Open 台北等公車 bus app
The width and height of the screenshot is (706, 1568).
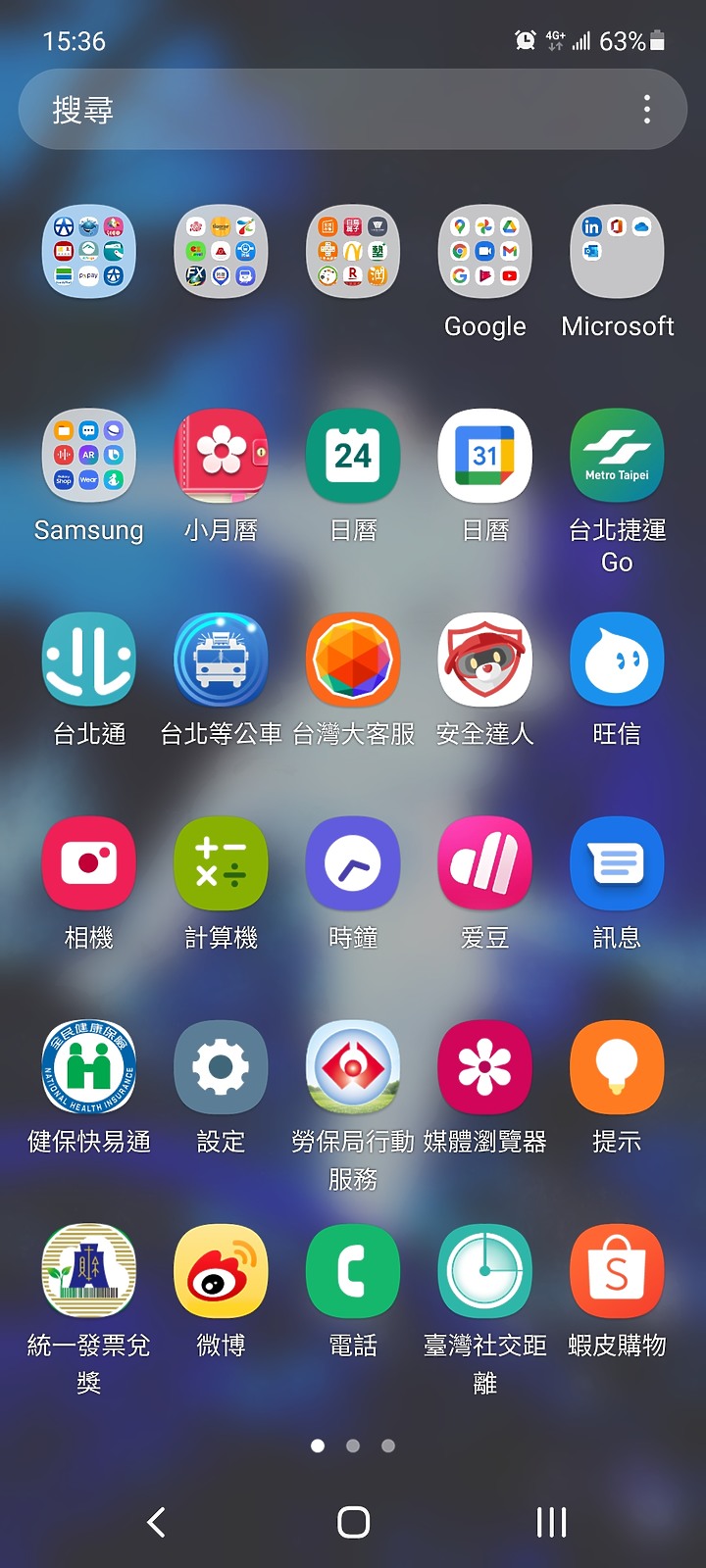tap(221, 660)
